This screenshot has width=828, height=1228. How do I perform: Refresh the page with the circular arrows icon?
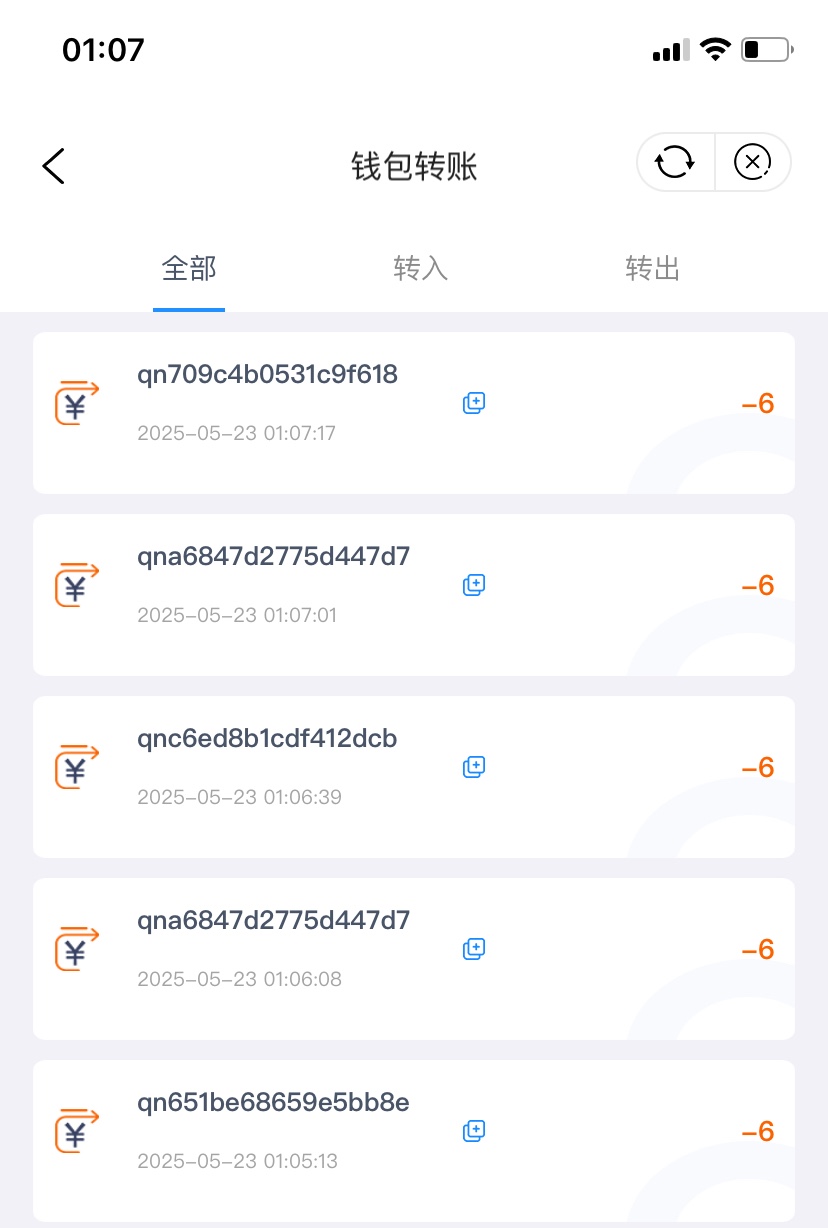pyautogui.click(x=675, y=161)
